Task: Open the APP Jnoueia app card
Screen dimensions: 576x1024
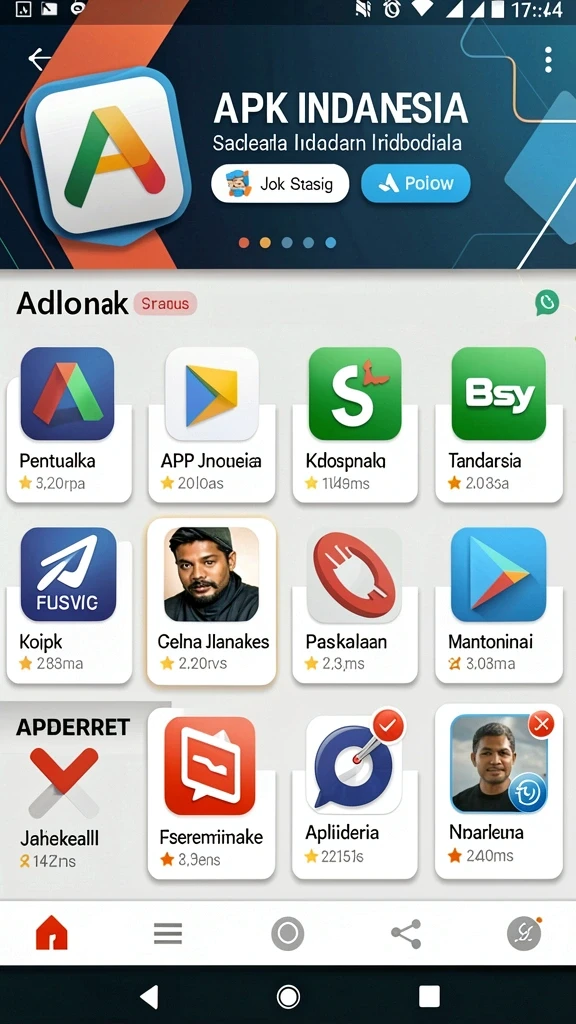Action: [212, 424]
